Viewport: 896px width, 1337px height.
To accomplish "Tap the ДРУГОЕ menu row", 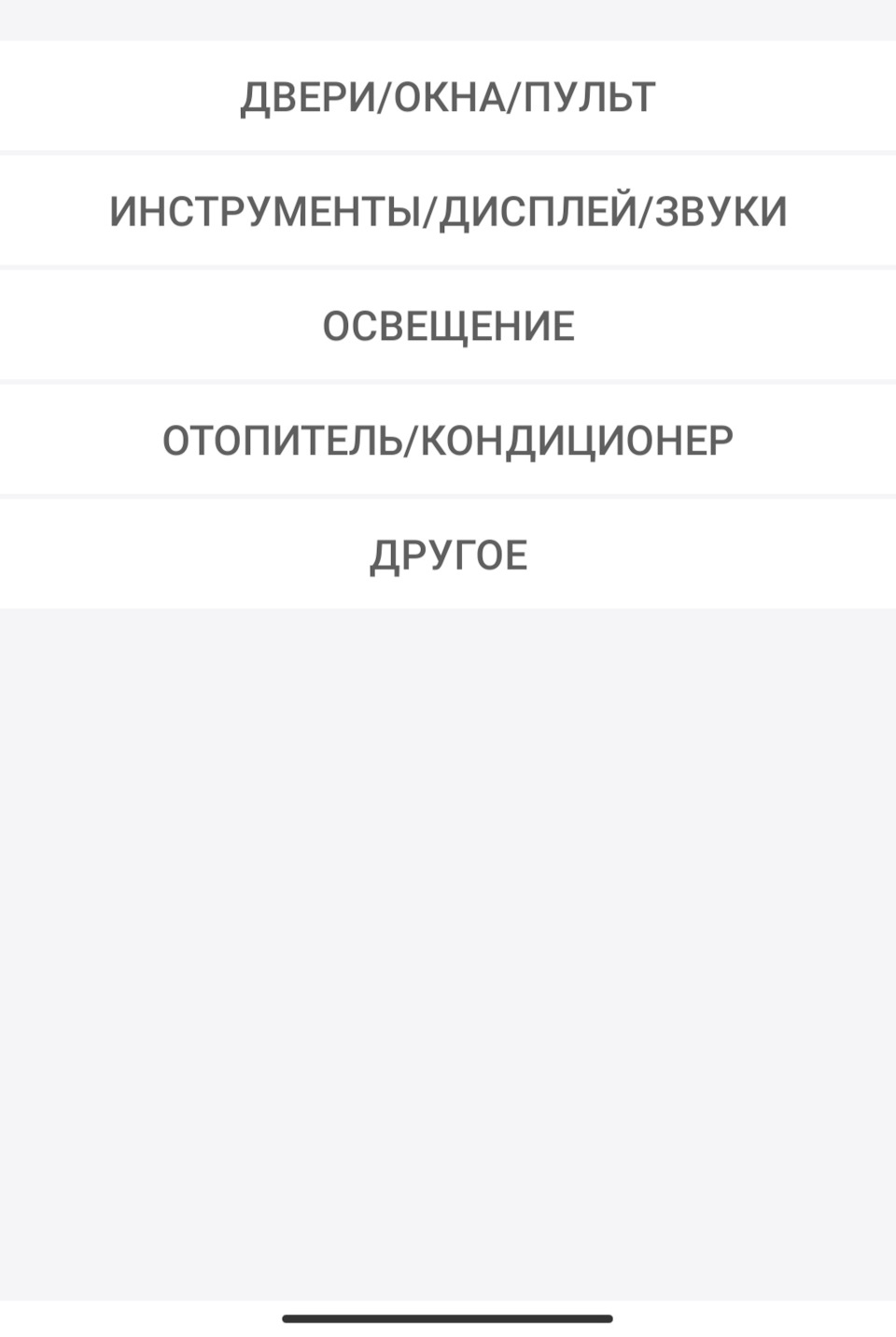I will 448,556.
